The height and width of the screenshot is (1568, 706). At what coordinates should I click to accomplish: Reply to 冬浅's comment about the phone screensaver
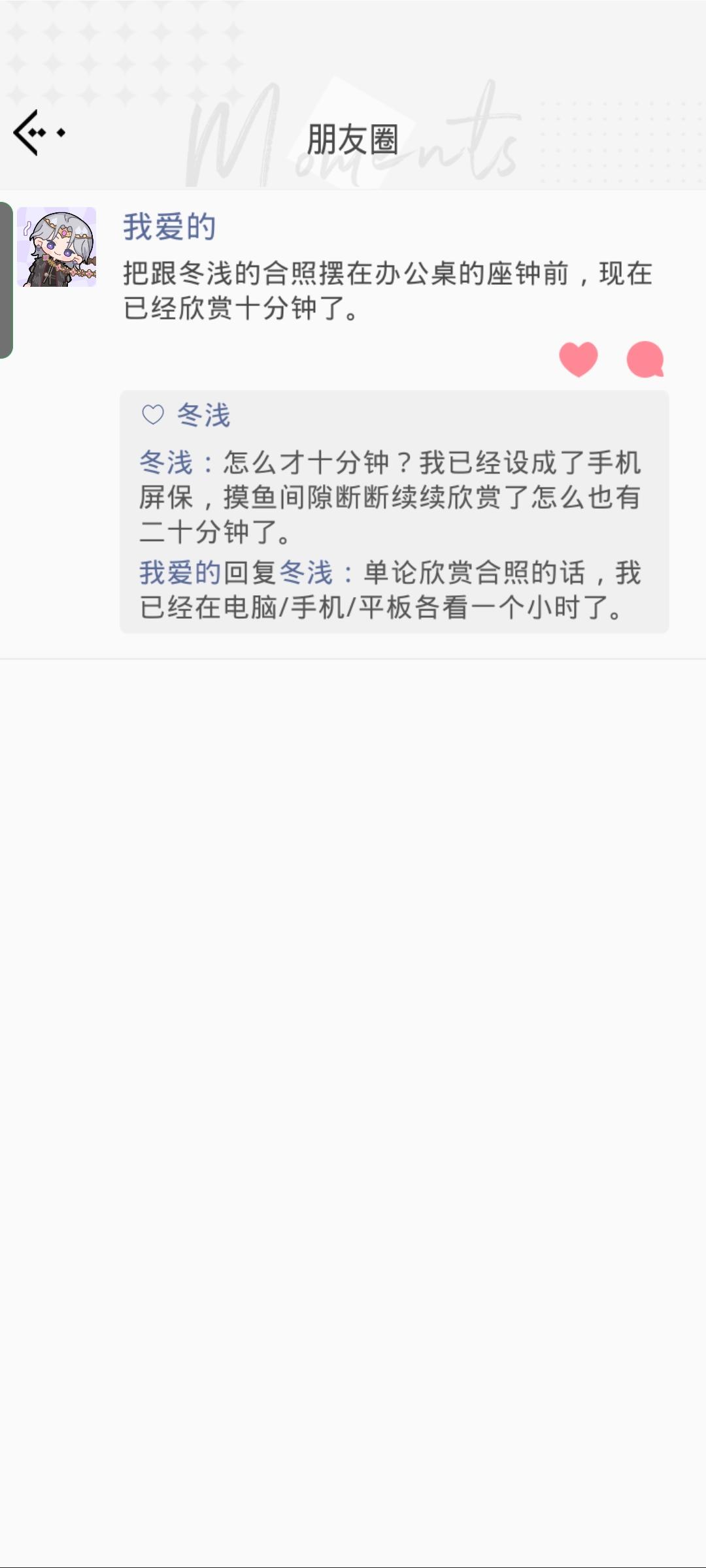click(x=390, y=497)
